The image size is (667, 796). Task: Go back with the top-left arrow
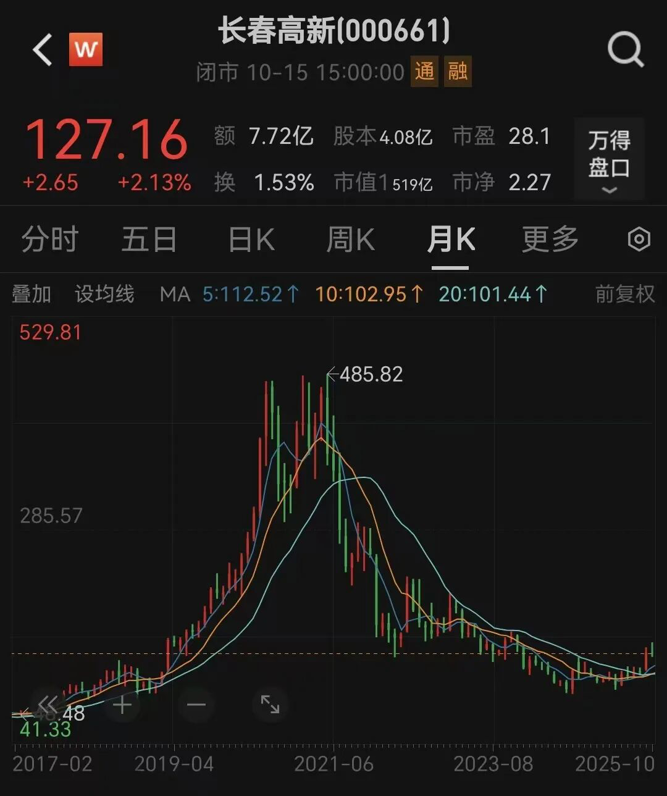(42, 50)
